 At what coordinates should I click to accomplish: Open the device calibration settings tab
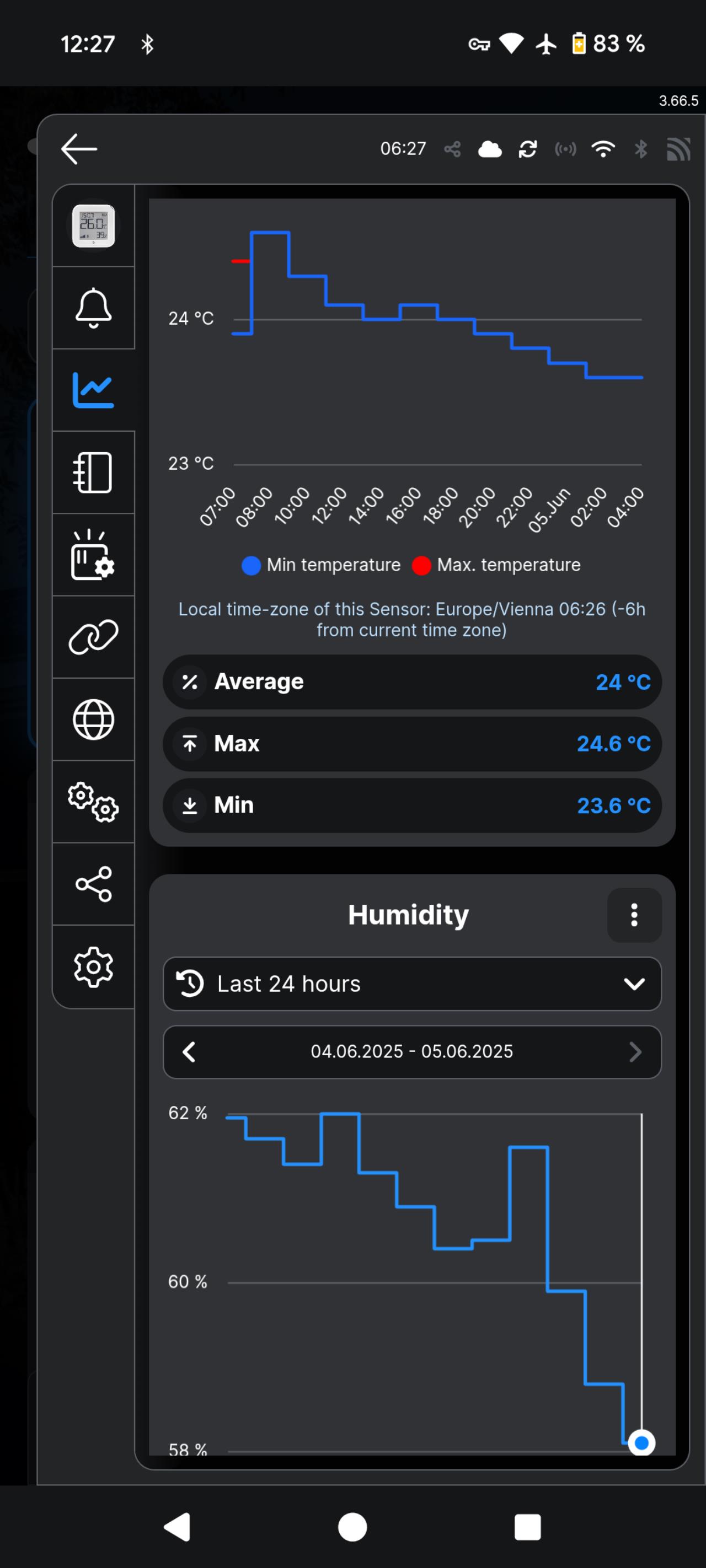point(93,555)
